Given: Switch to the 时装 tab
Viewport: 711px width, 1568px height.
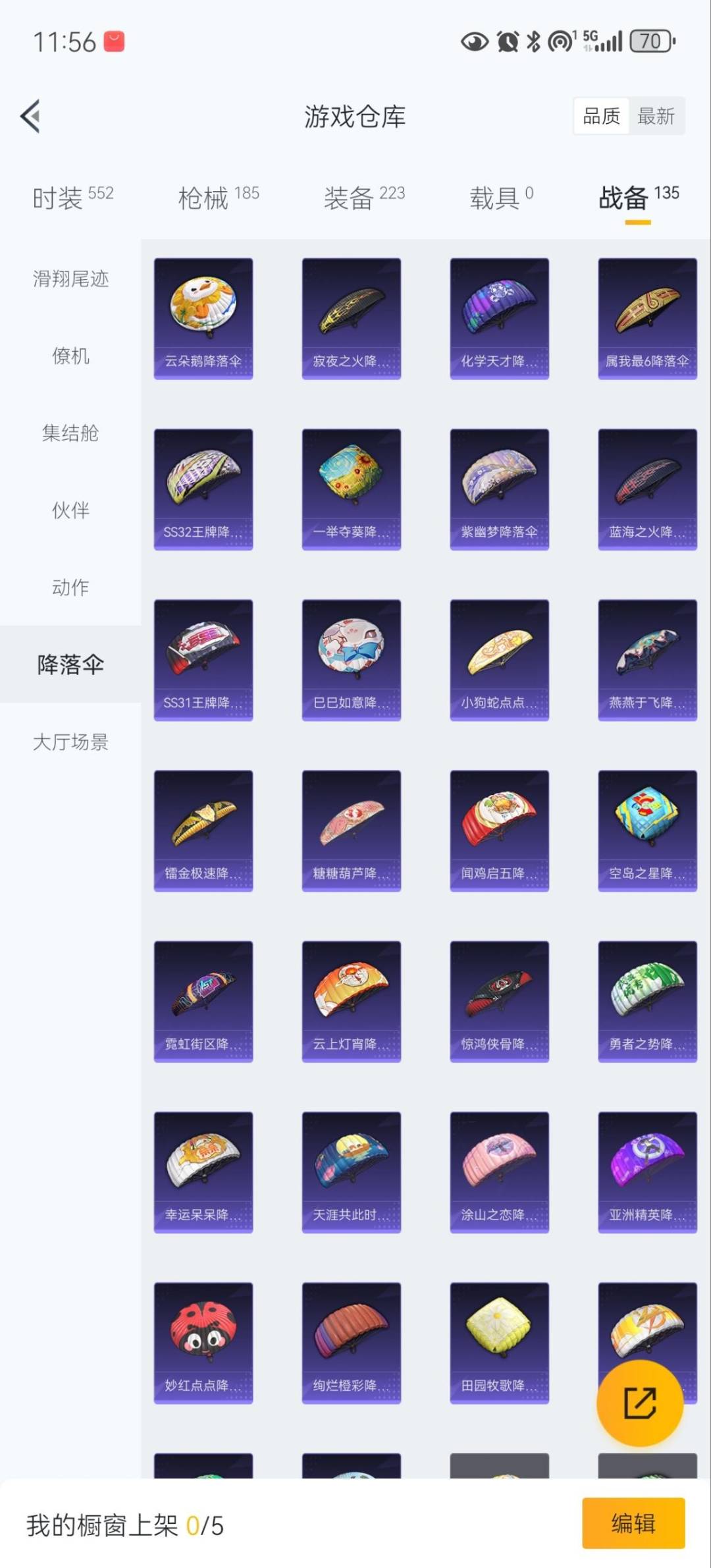Looking at the screenshot, I should [x=72, y=197].
